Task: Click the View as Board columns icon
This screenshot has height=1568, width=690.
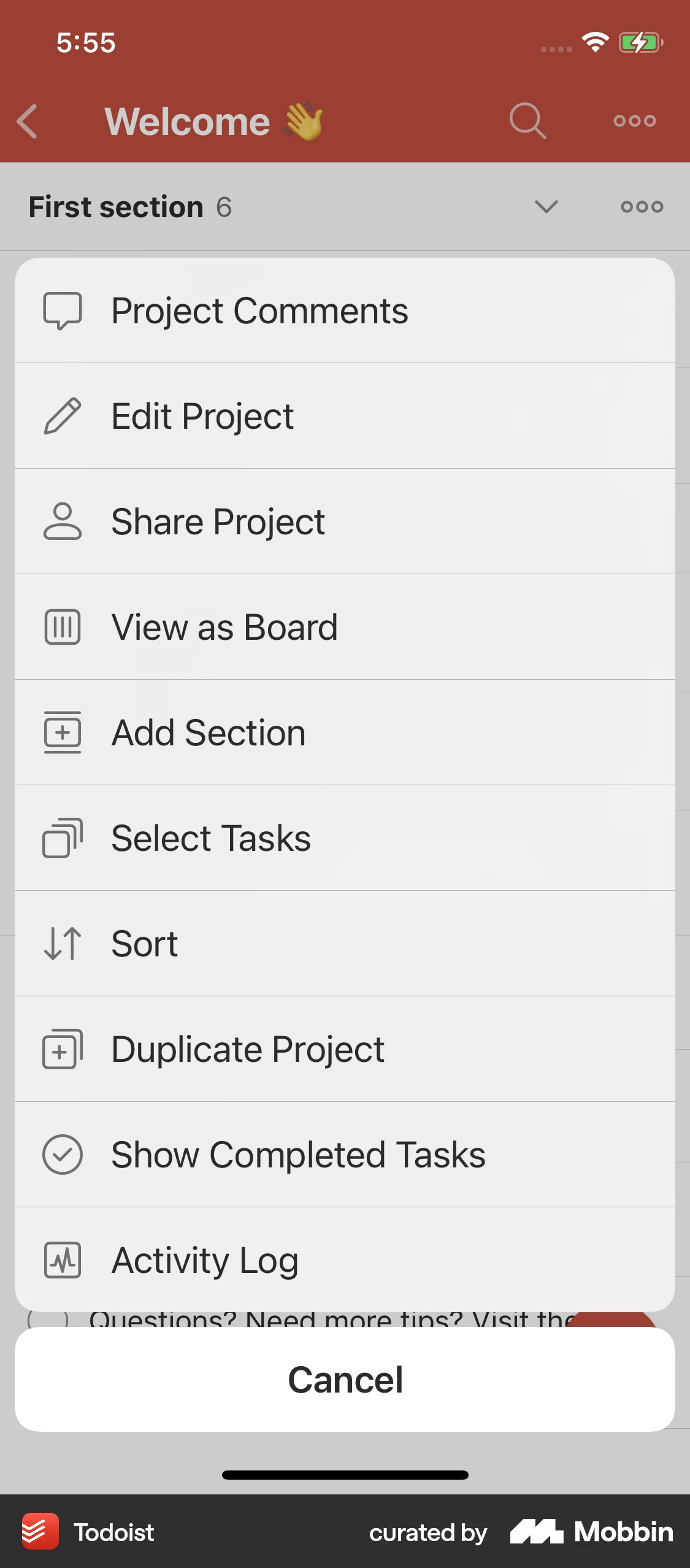Action: click(62, 627)
